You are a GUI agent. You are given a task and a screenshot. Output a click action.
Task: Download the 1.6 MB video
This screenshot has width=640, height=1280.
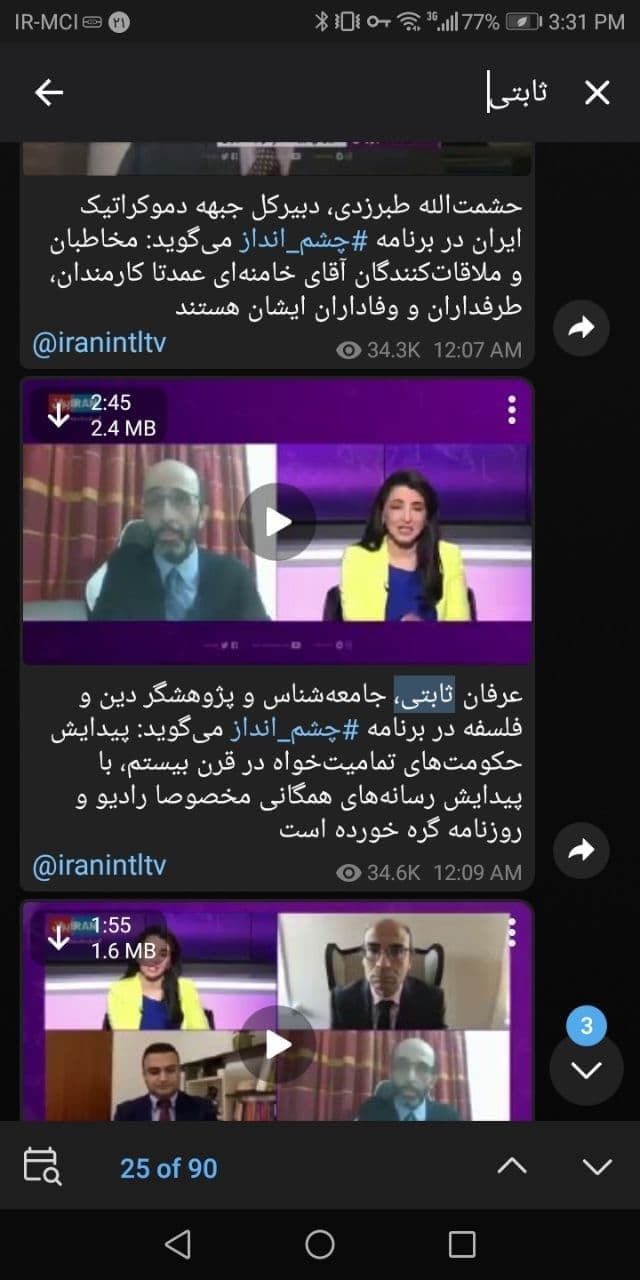coord(60,937)
